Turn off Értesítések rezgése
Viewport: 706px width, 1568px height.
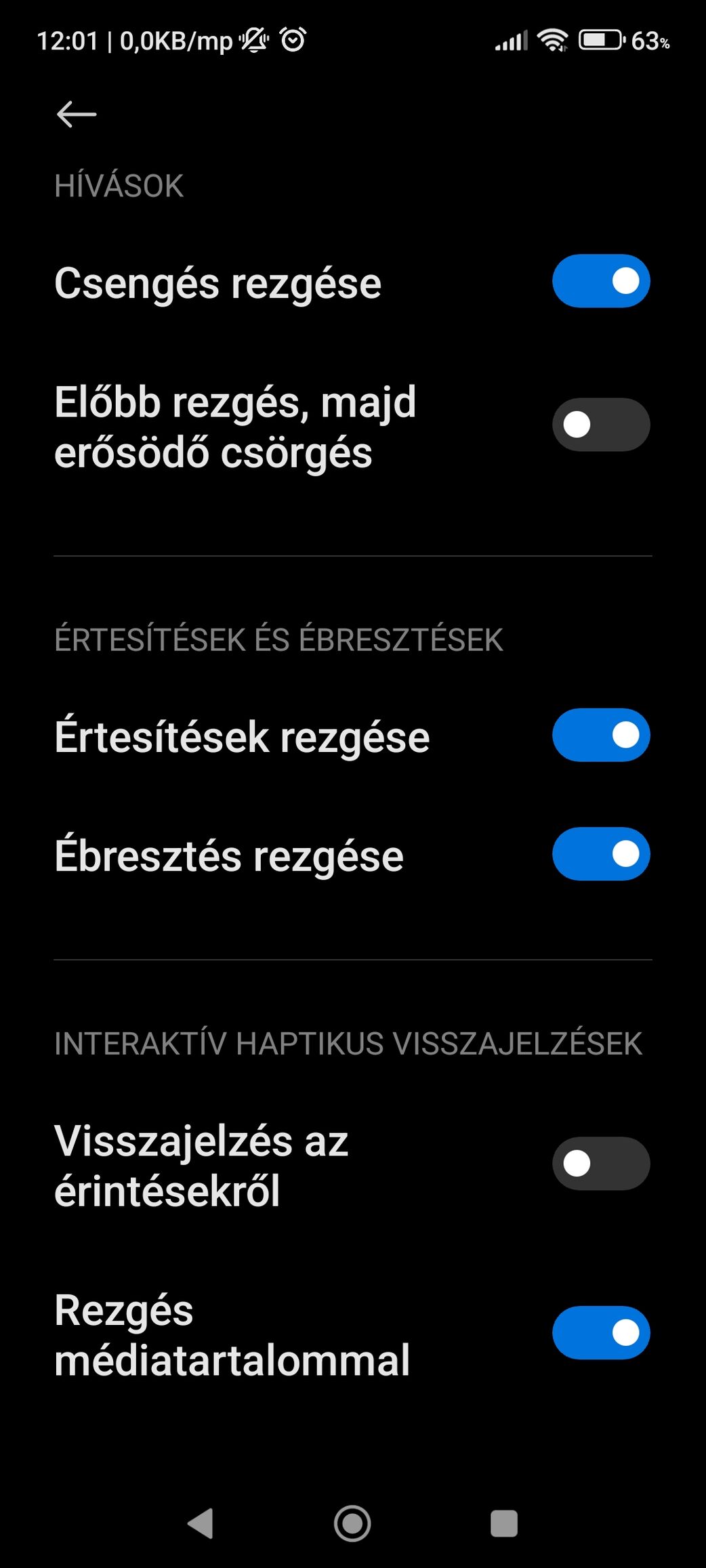pyautogui.click(x=601, y=735)
